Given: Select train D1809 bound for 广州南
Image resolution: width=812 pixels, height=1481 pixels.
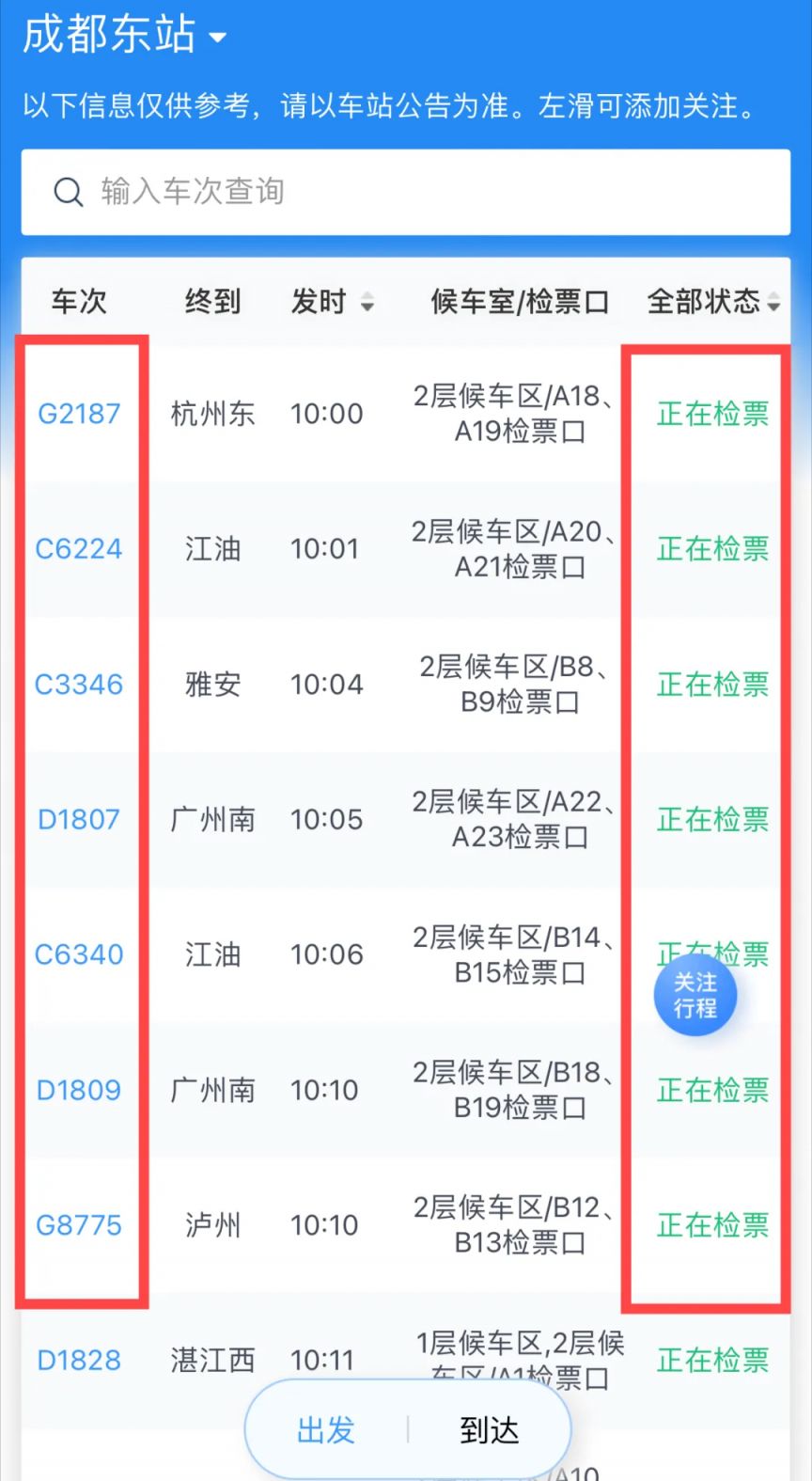Looking at the screenshot, I should point(79,1090).
